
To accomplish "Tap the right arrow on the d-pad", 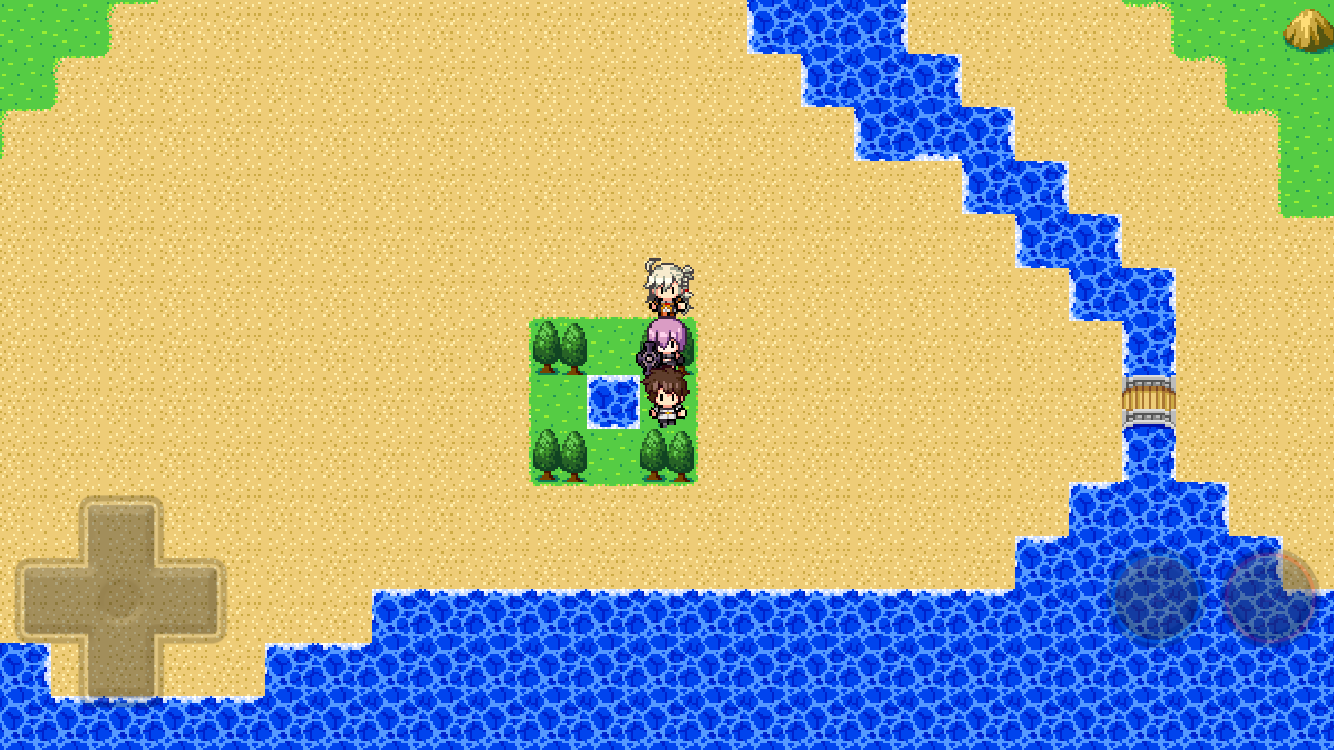I will (190, 600).
